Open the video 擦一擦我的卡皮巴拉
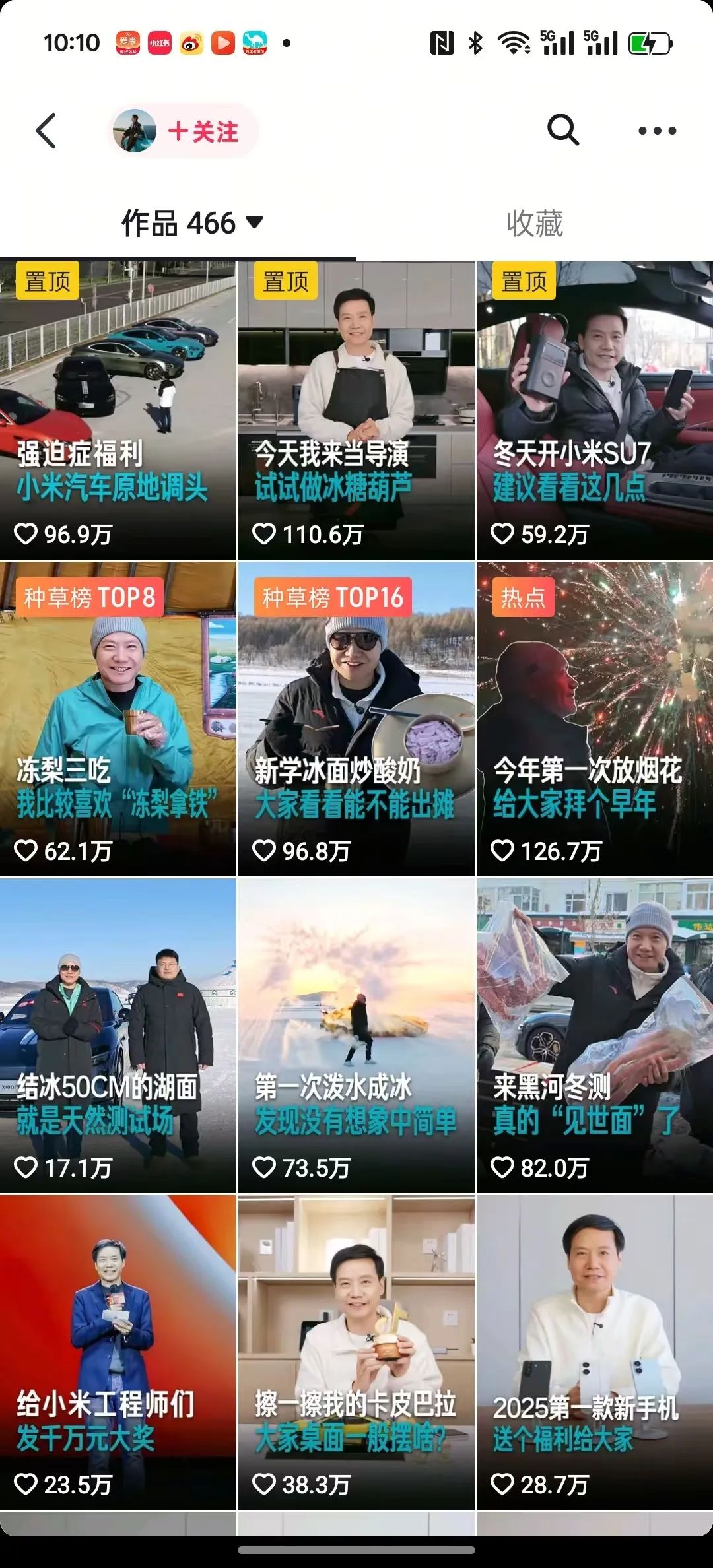Image resolution: width=713 pixels, height=1568 pixels. point(356,1352)
